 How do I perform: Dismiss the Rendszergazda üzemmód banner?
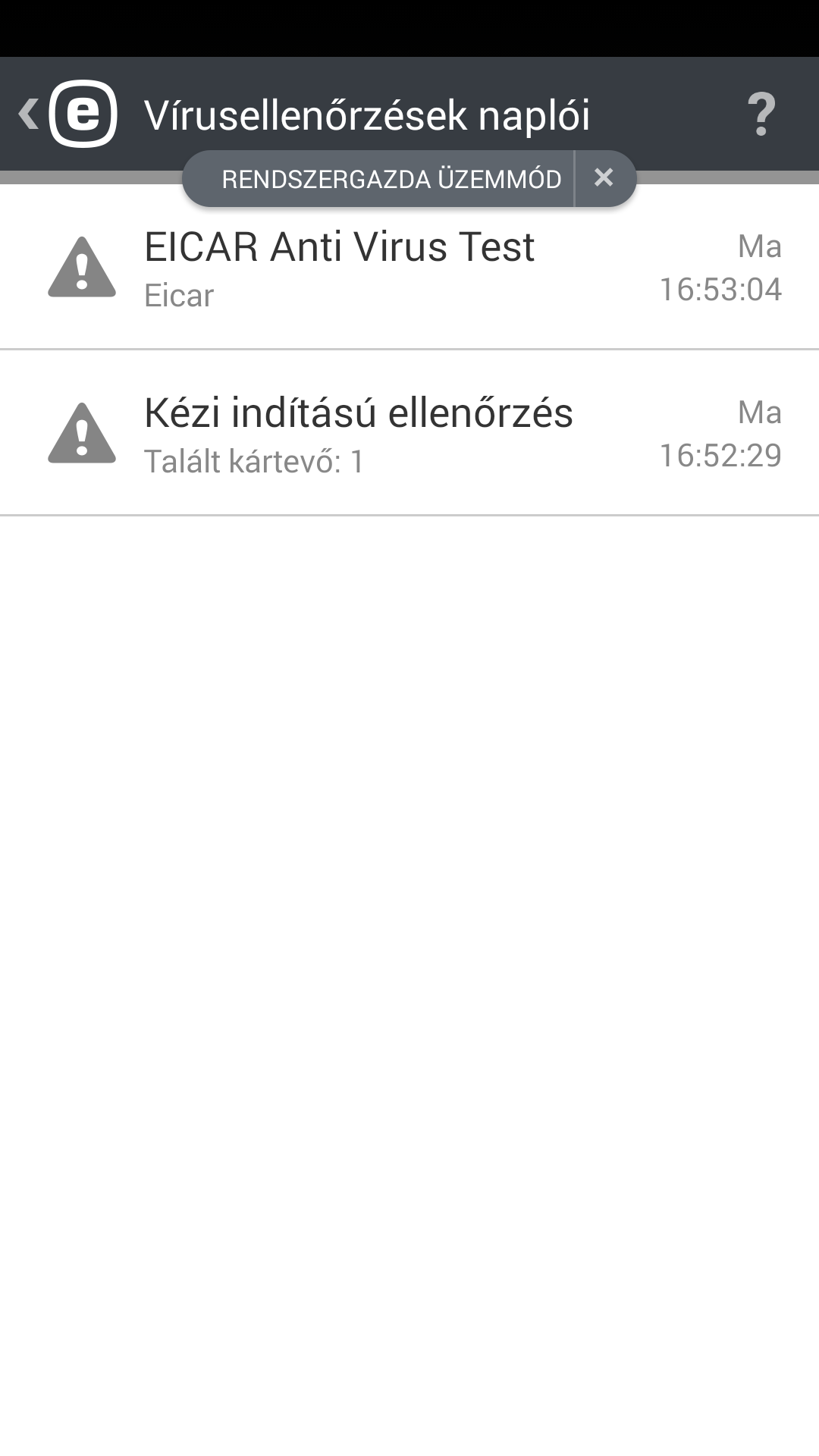pyautogui.click(x=604, y=178)
